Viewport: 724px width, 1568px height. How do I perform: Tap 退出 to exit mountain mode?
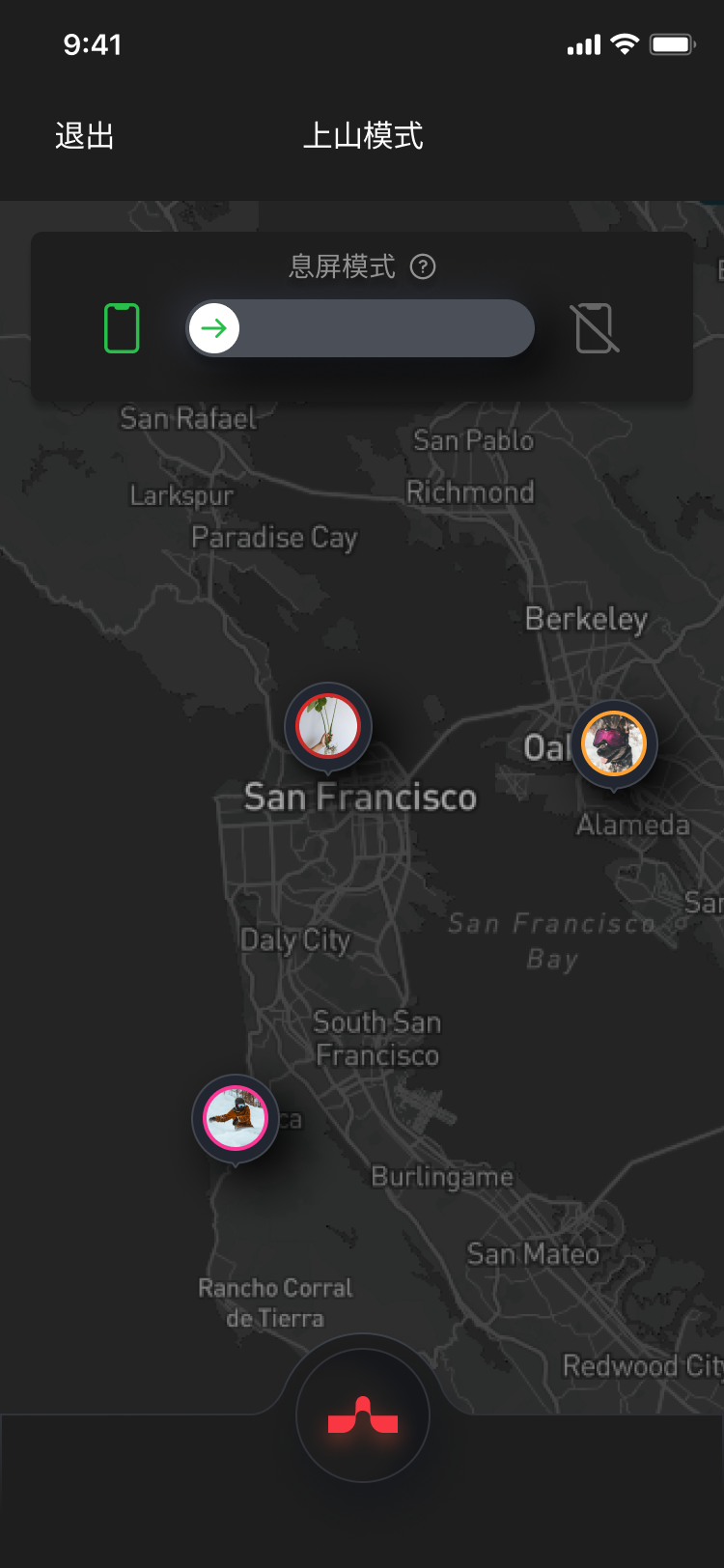[85, 136]
